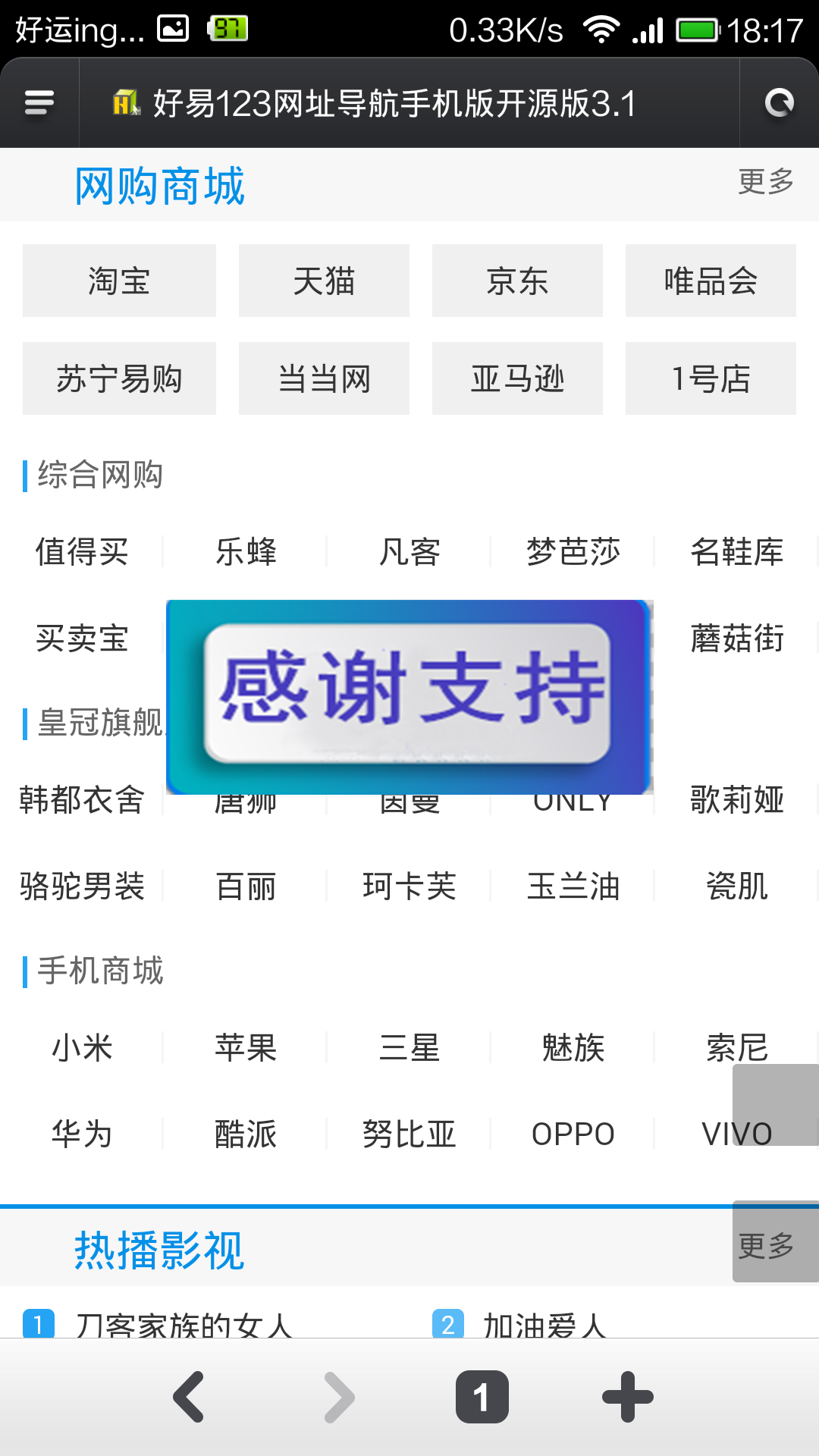Show more in 网购商城 section
The image size is (819, 1456).
766,182
